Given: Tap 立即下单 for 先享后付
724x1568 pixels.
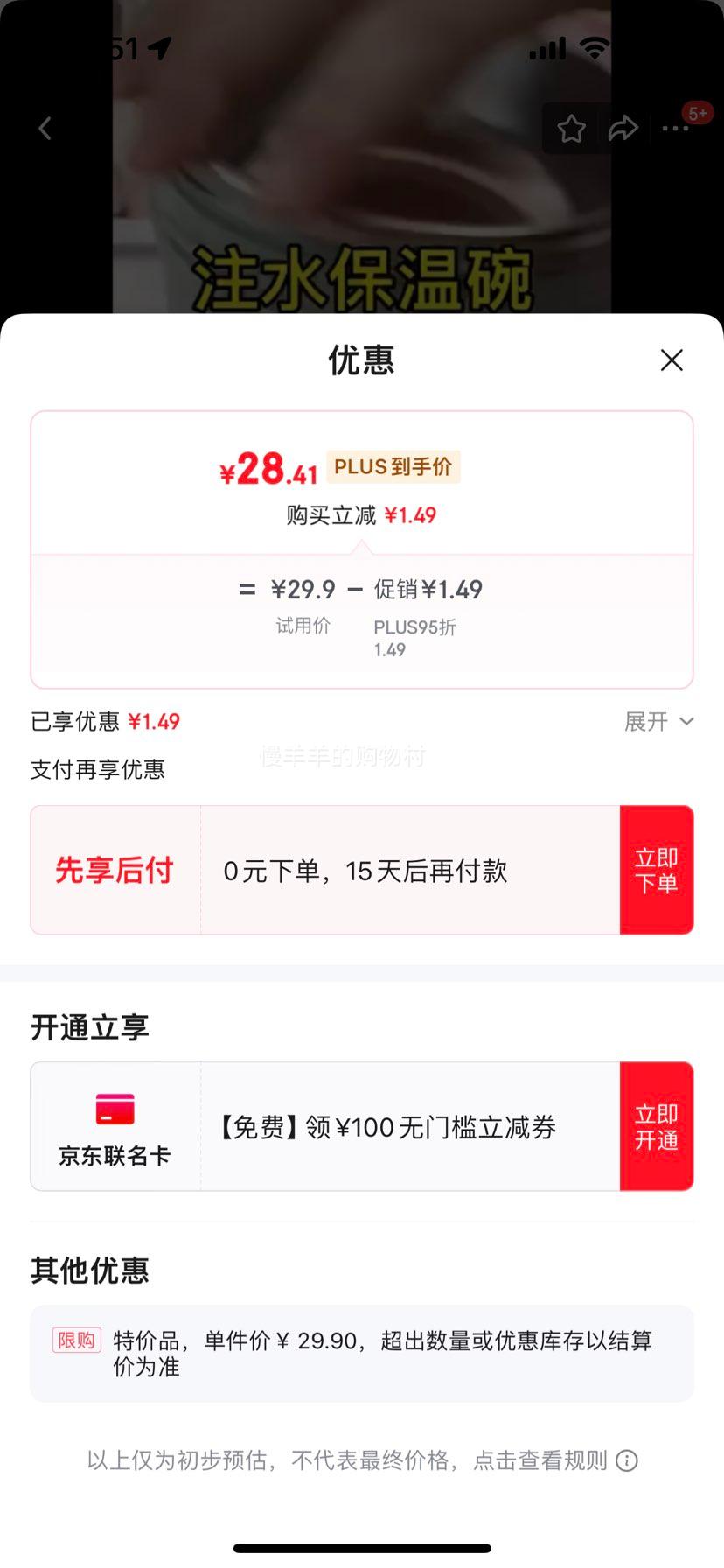Looking at the screenshot, I should pyautogui.click(x=657, y=870).
